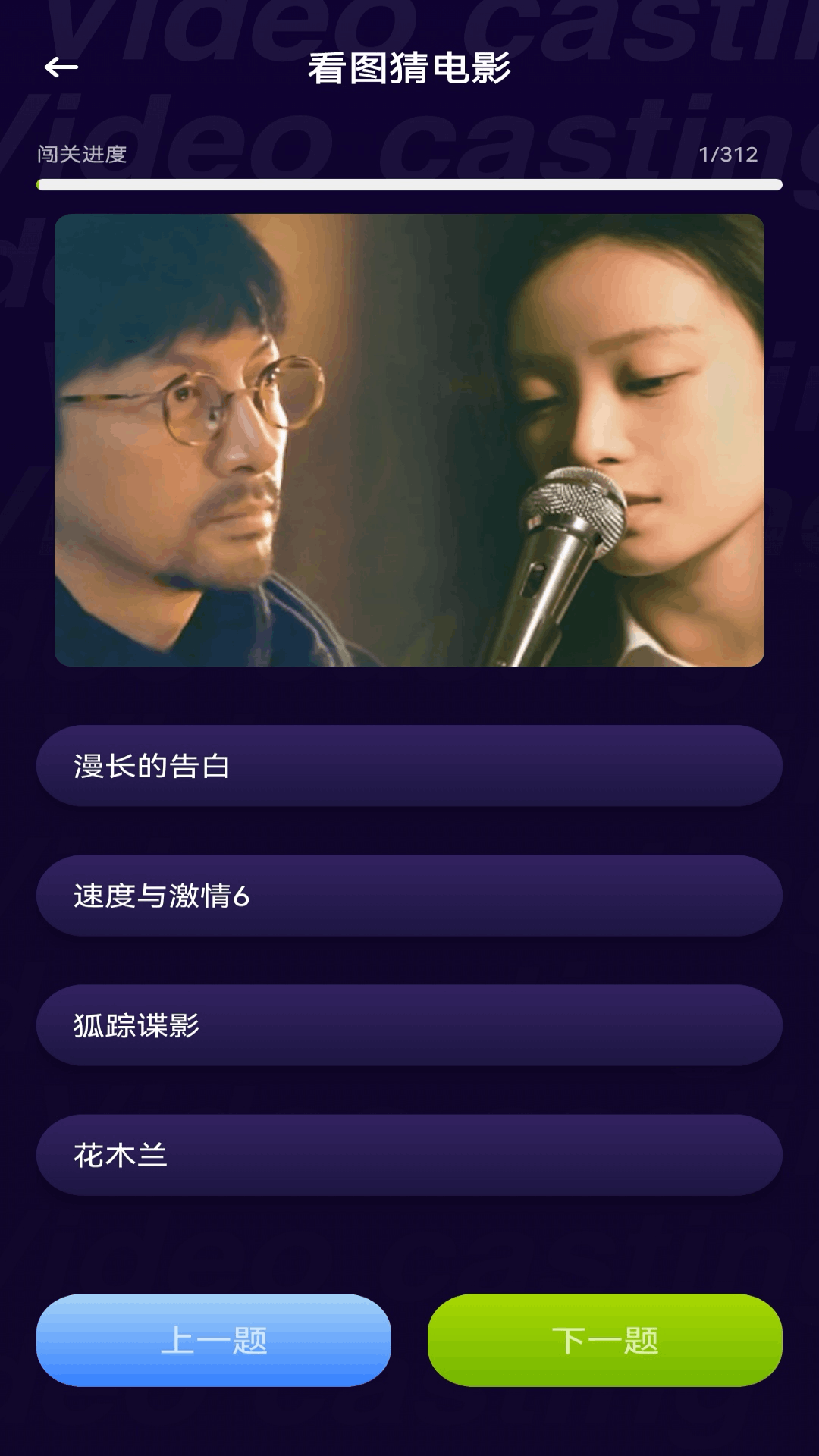Click the 1/312 progress counter
This screenshot has height=1456, width=819.
click(x=729, y=155)
